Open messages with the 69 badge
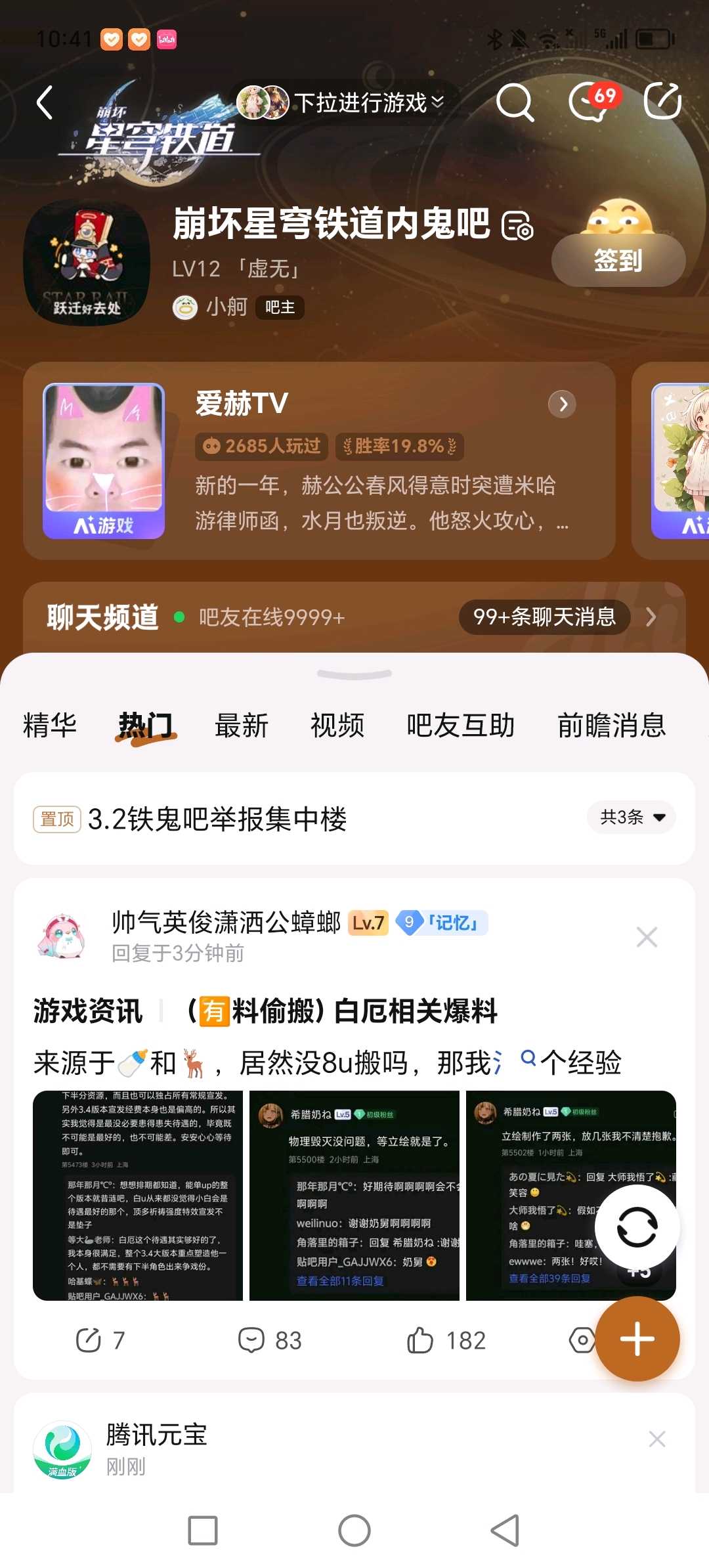Screen dimensions: 709x1568 pos(590,102)
